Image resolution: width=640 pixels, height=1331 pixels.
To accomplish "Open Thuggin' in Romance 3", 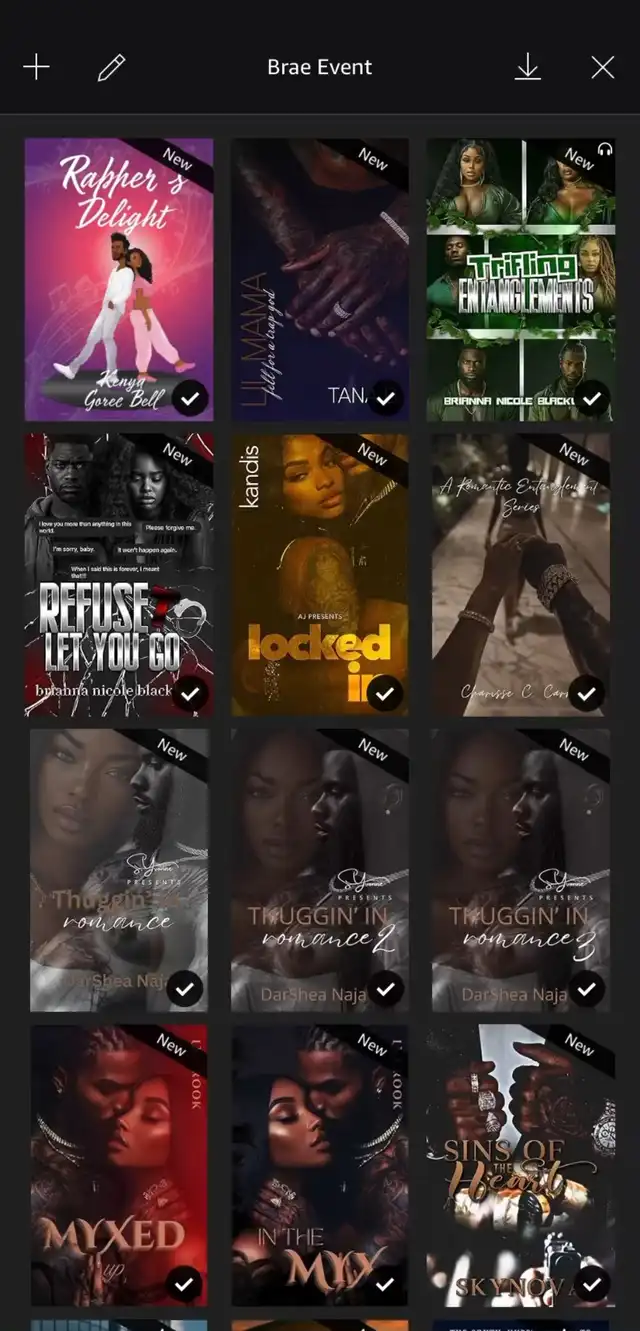I will (x=520, y=870).
